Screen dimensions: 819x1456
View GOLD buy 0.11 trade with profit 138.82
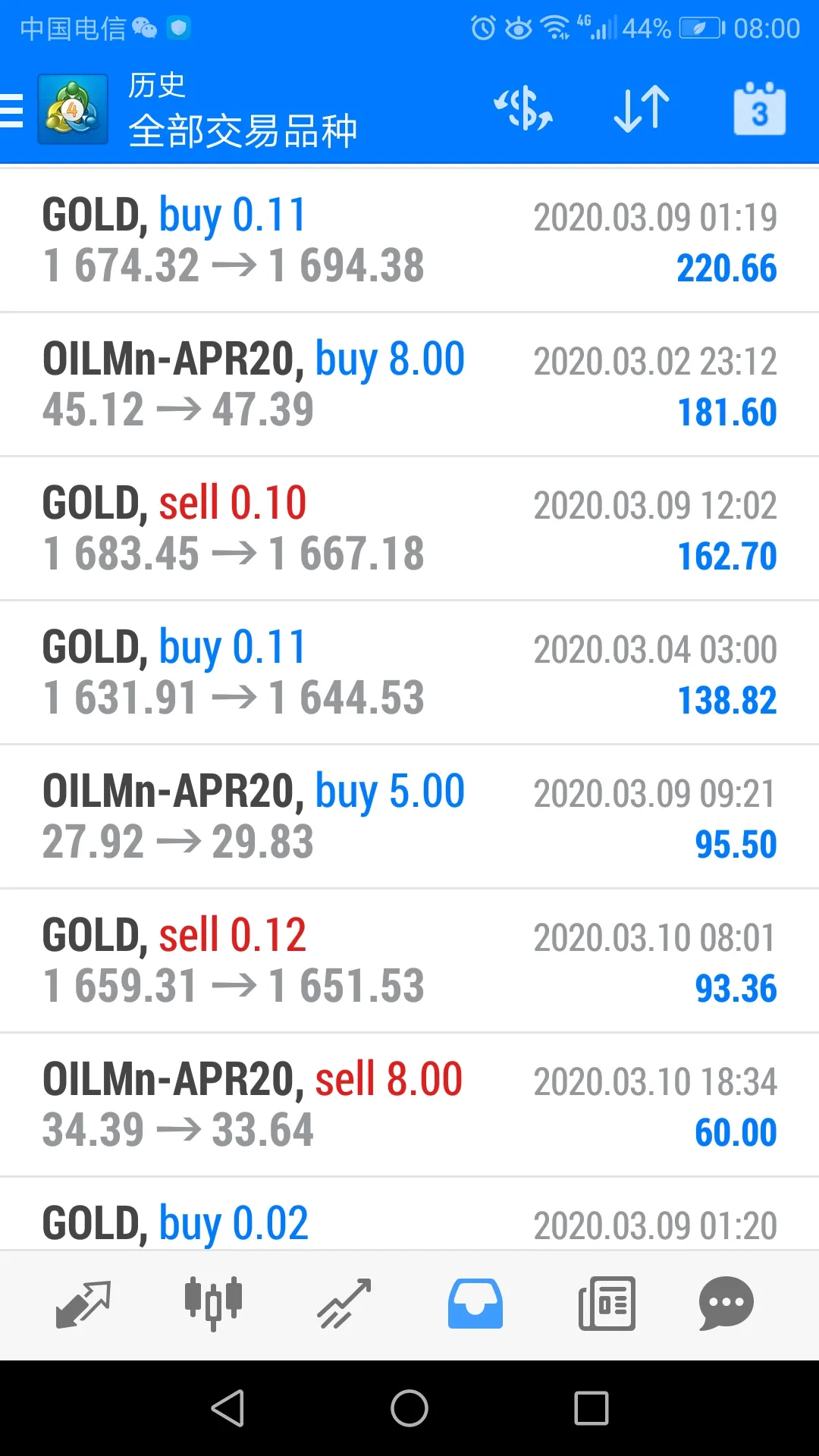point(409,673)
